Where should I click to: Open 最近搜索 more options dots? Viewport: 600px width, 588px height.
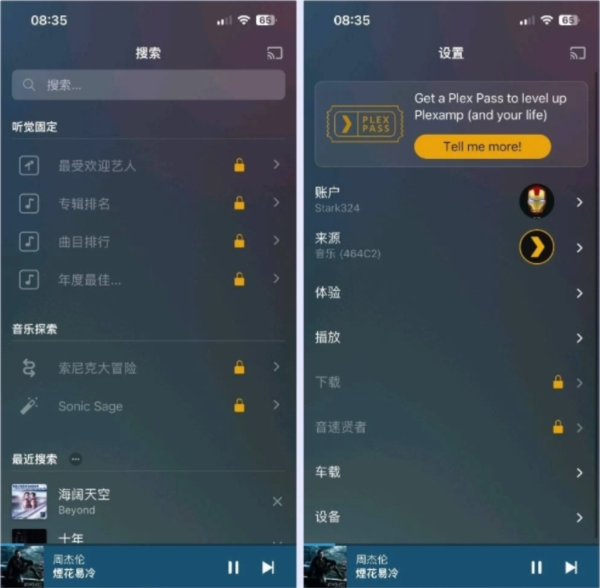(75, 459)
